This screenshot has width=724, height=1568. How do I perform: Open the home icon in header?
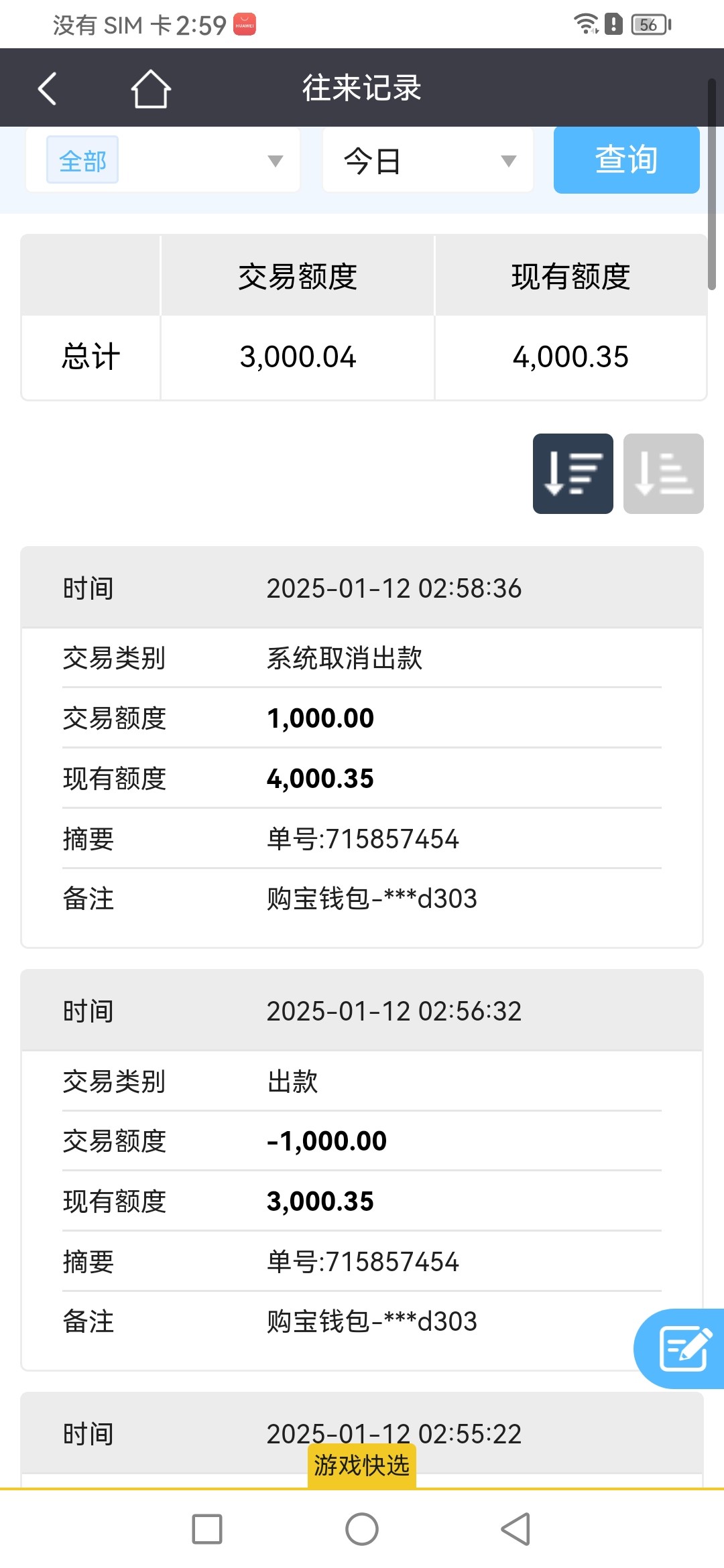[x=151, y=88]
